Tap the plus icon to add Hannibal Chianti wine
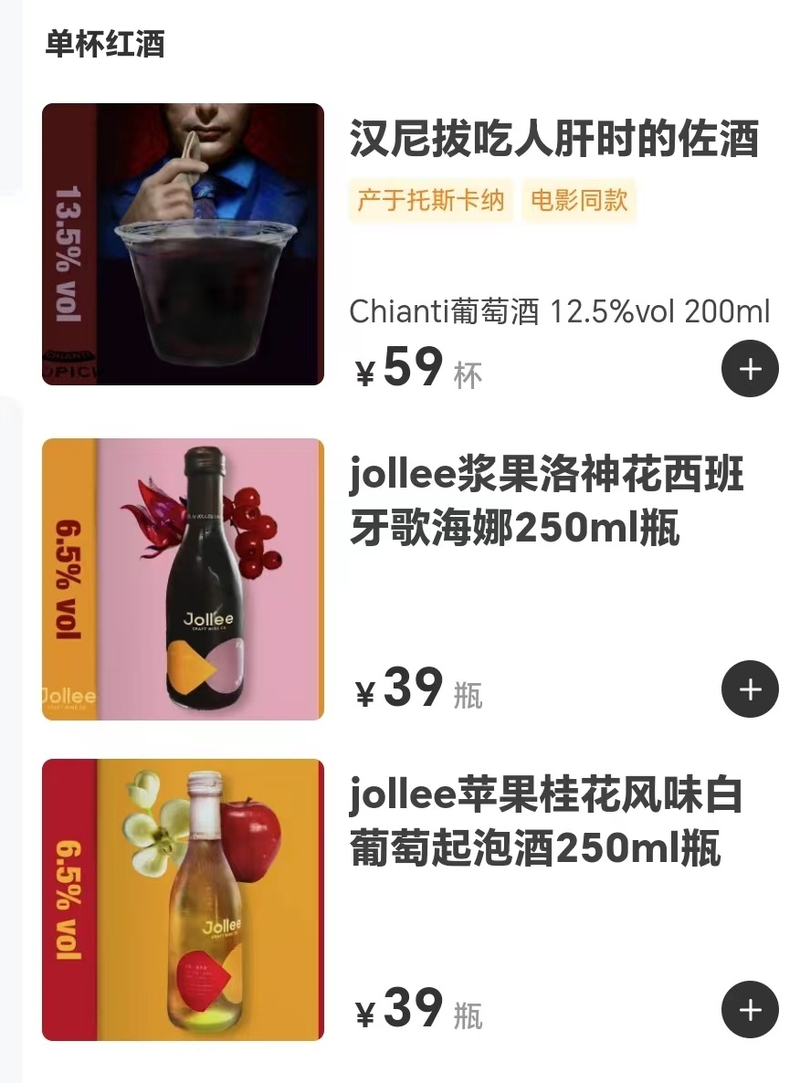Image resolution: width=800 pixels, height=1083 pixels. pyautogui.click(x=749, y=369)
